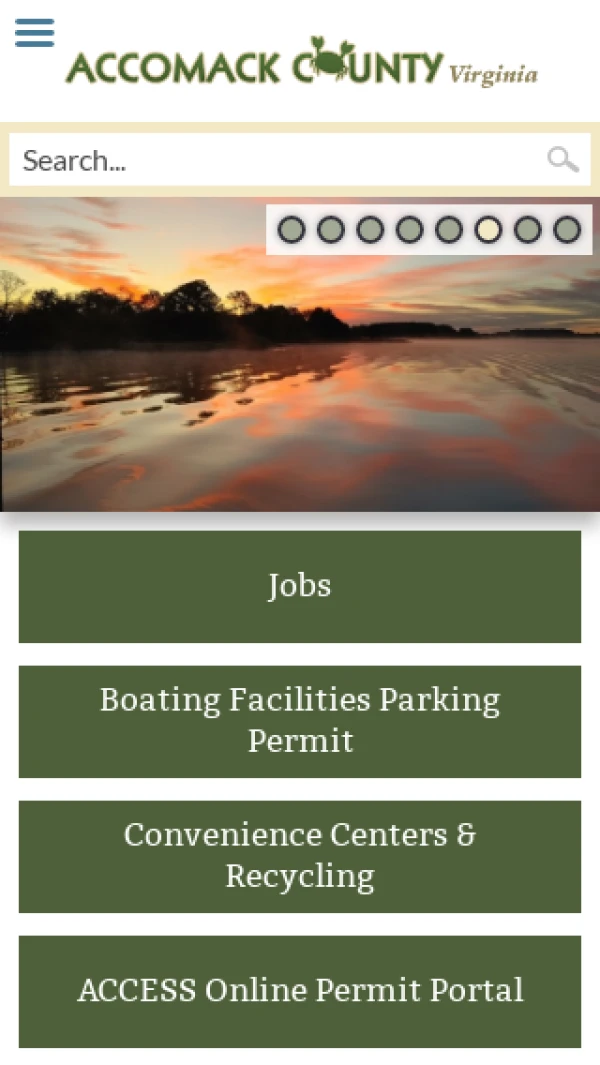
Task: Open the Jobs page
Action: (x=300, y=586)
